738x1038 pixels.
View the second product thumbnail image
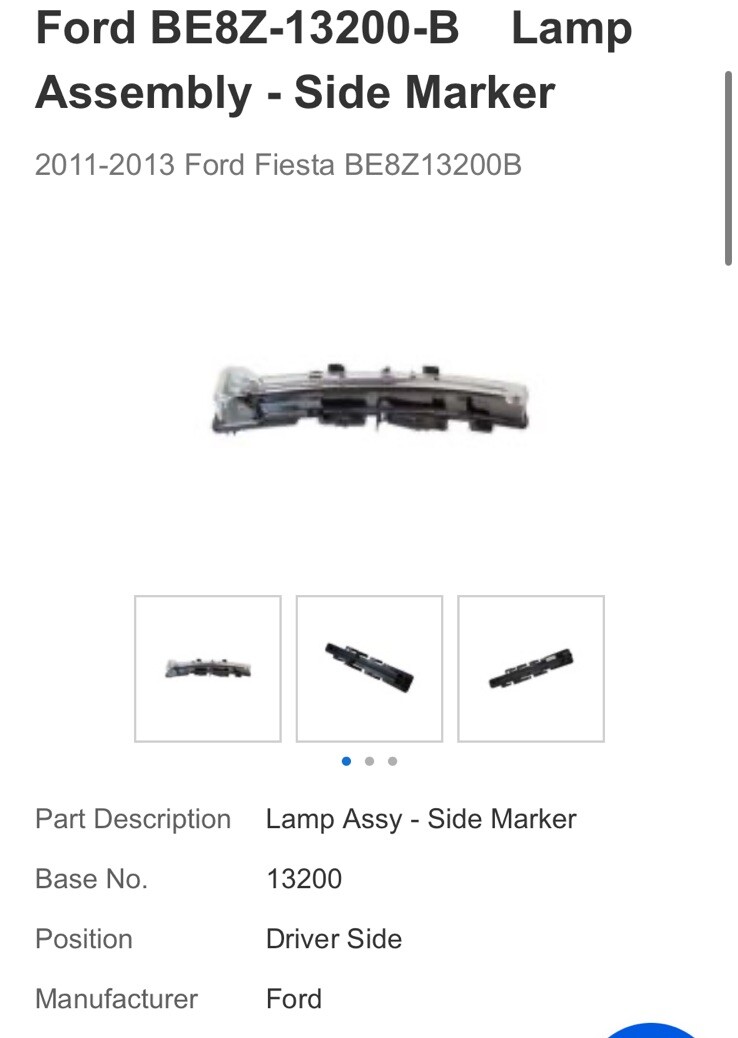coord(369,668)
